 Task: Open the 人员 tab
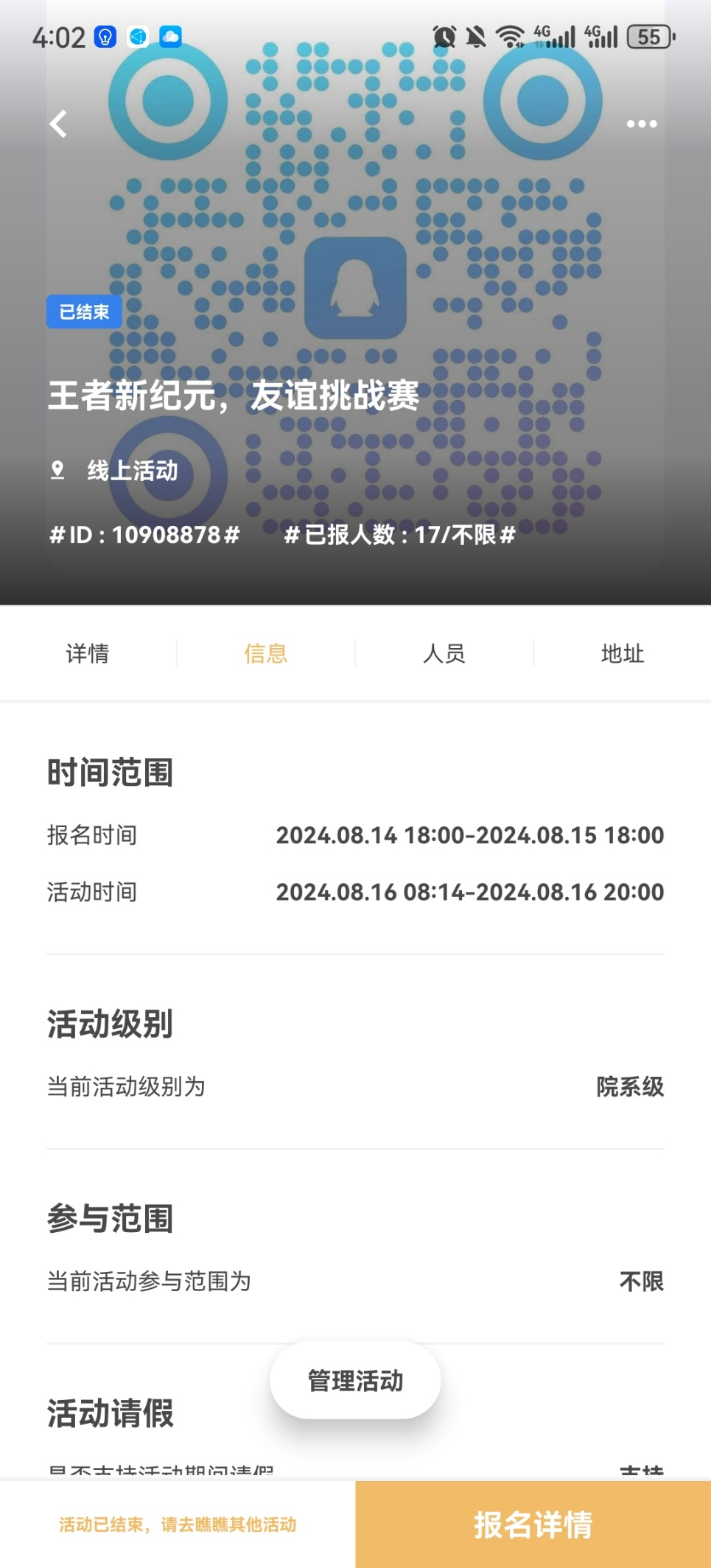444,653
